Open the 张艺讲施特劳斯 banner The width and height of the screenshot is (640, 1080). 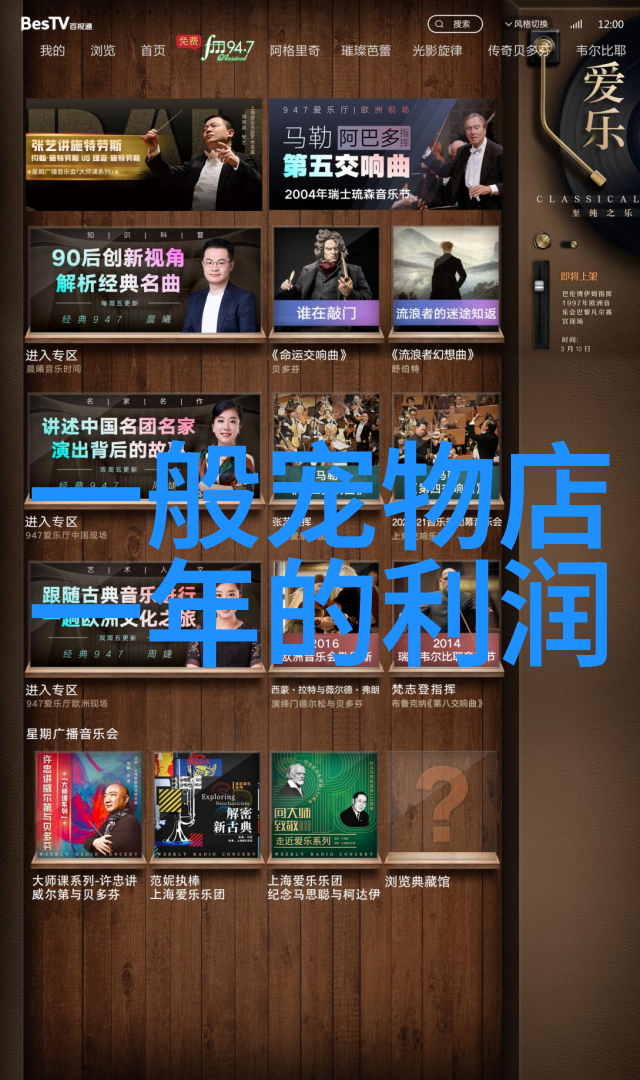pos(144,154)
